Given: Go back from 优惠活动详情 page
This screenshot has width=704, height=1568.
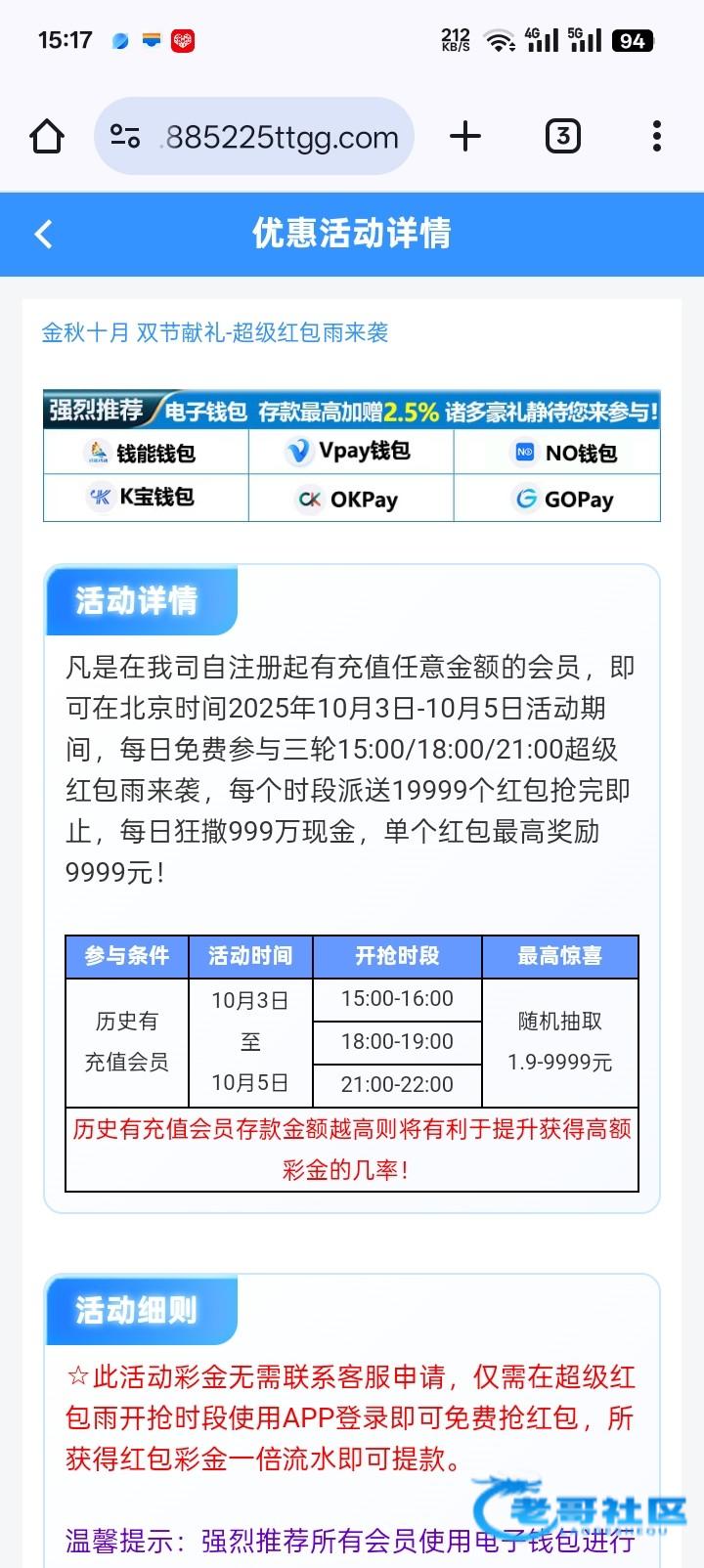Looking at the screenshot, I should [x=43, y=234].
